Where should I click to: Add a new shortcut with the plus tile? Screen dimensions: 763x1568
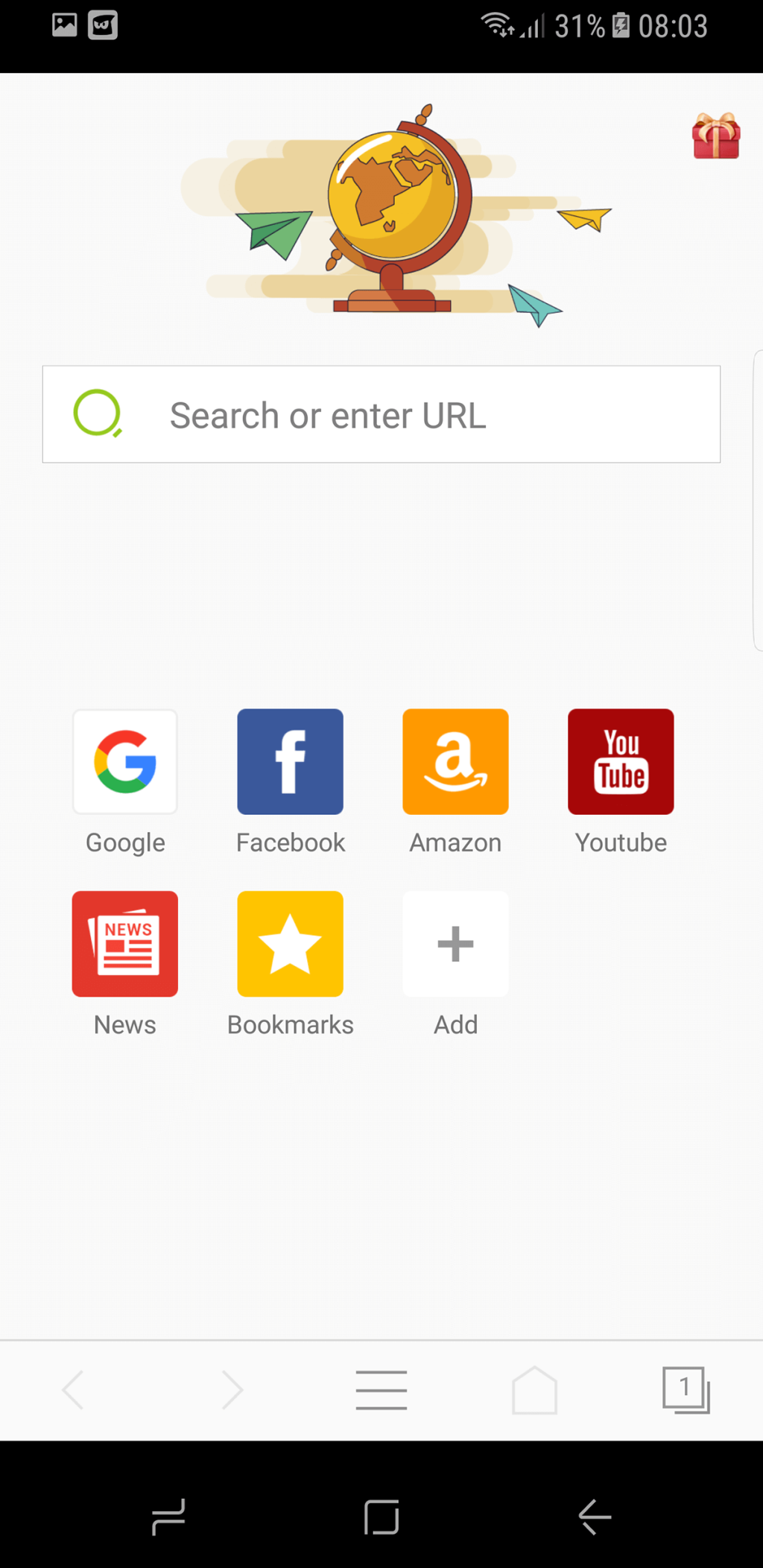(x=455, y=944)
